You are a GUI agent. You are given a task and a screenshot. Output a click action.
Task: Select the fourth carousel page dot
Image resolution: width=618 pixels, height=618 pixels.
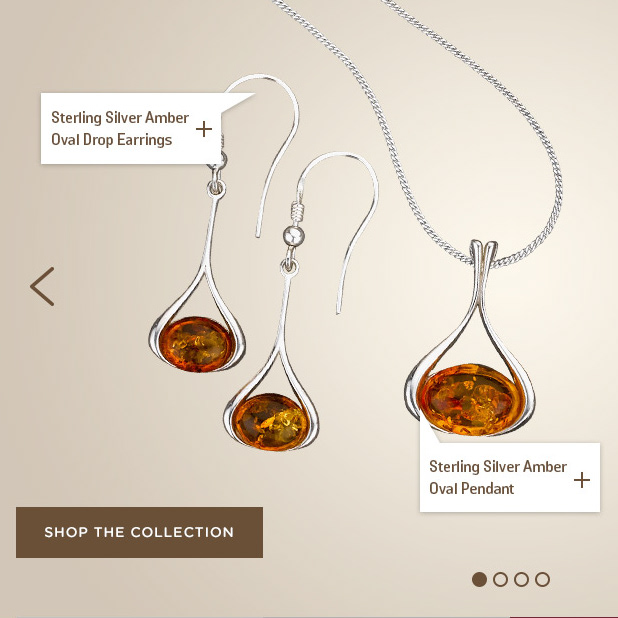coord(542,579)
